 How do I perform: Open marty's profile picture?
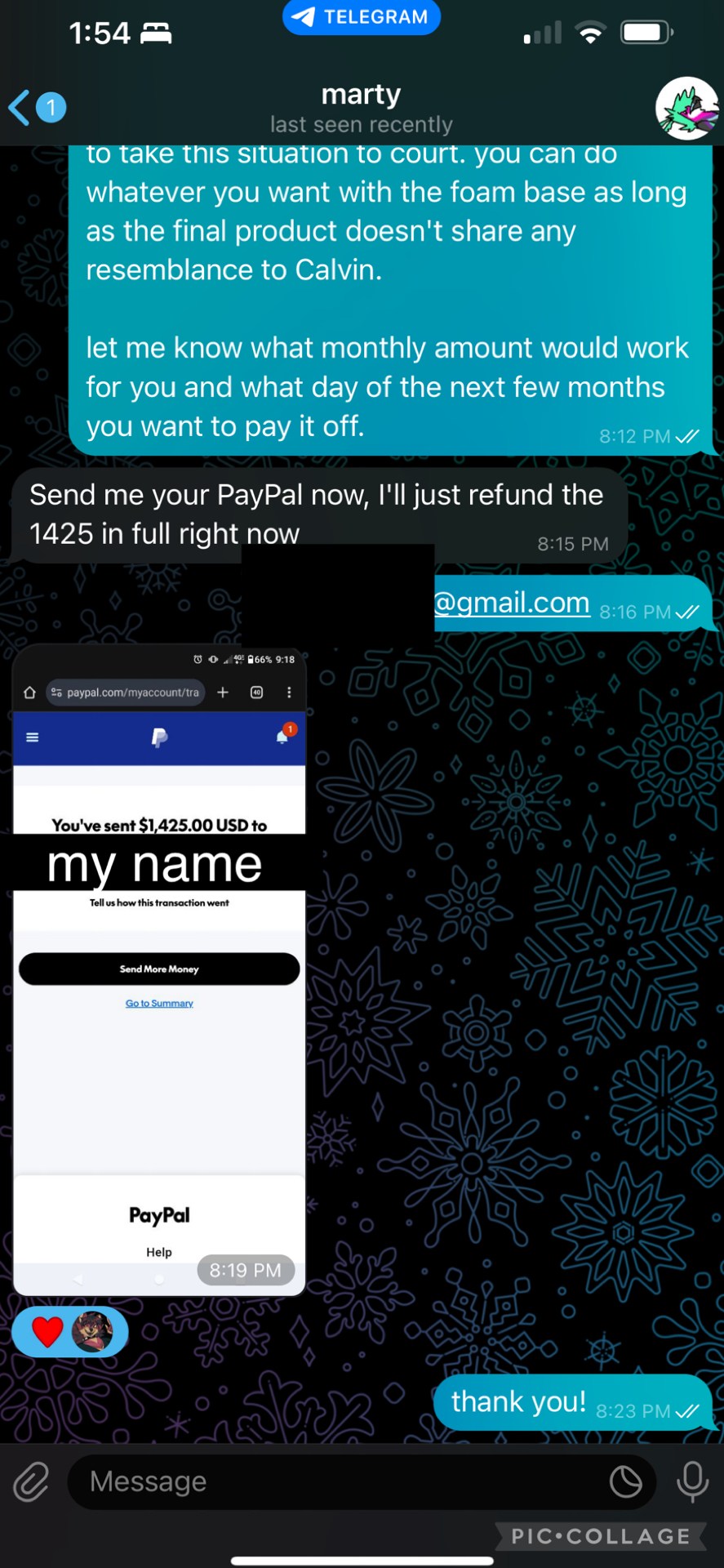(687, 109)
